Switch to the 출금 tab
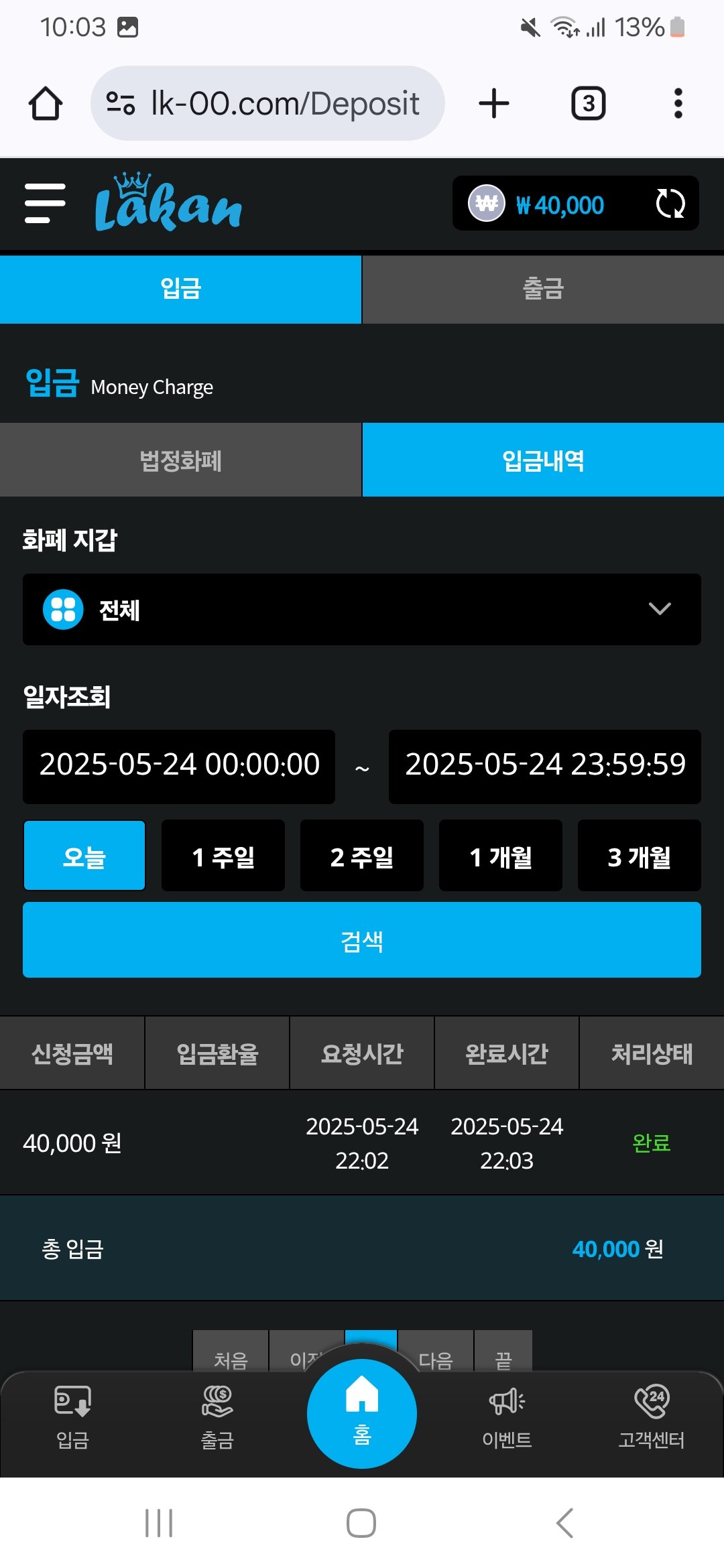724x1568 pixels. [x=543, y=289]
